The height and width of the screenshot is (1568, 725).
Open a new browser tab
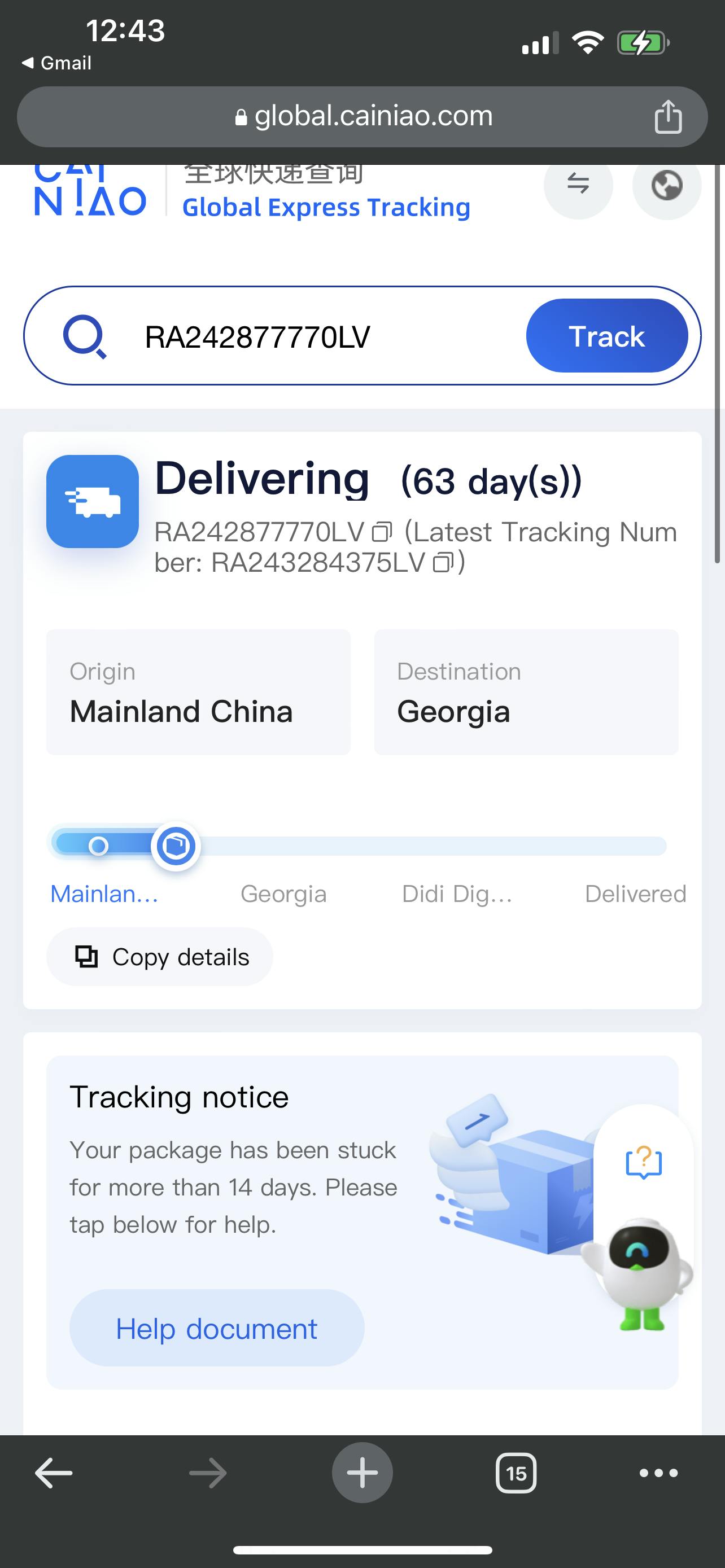click(x=362, y=1473)
